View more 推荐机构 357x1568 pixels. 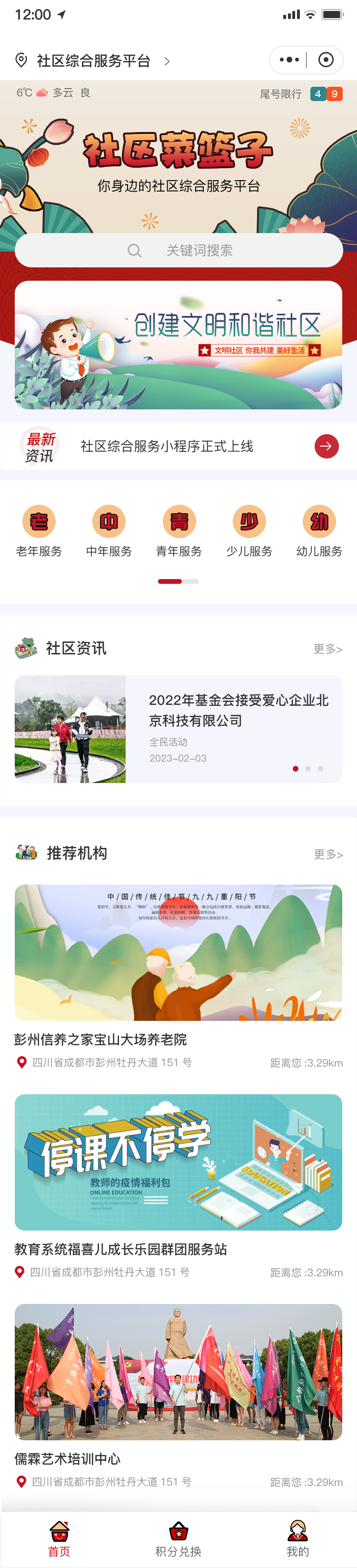pos(328,854)
